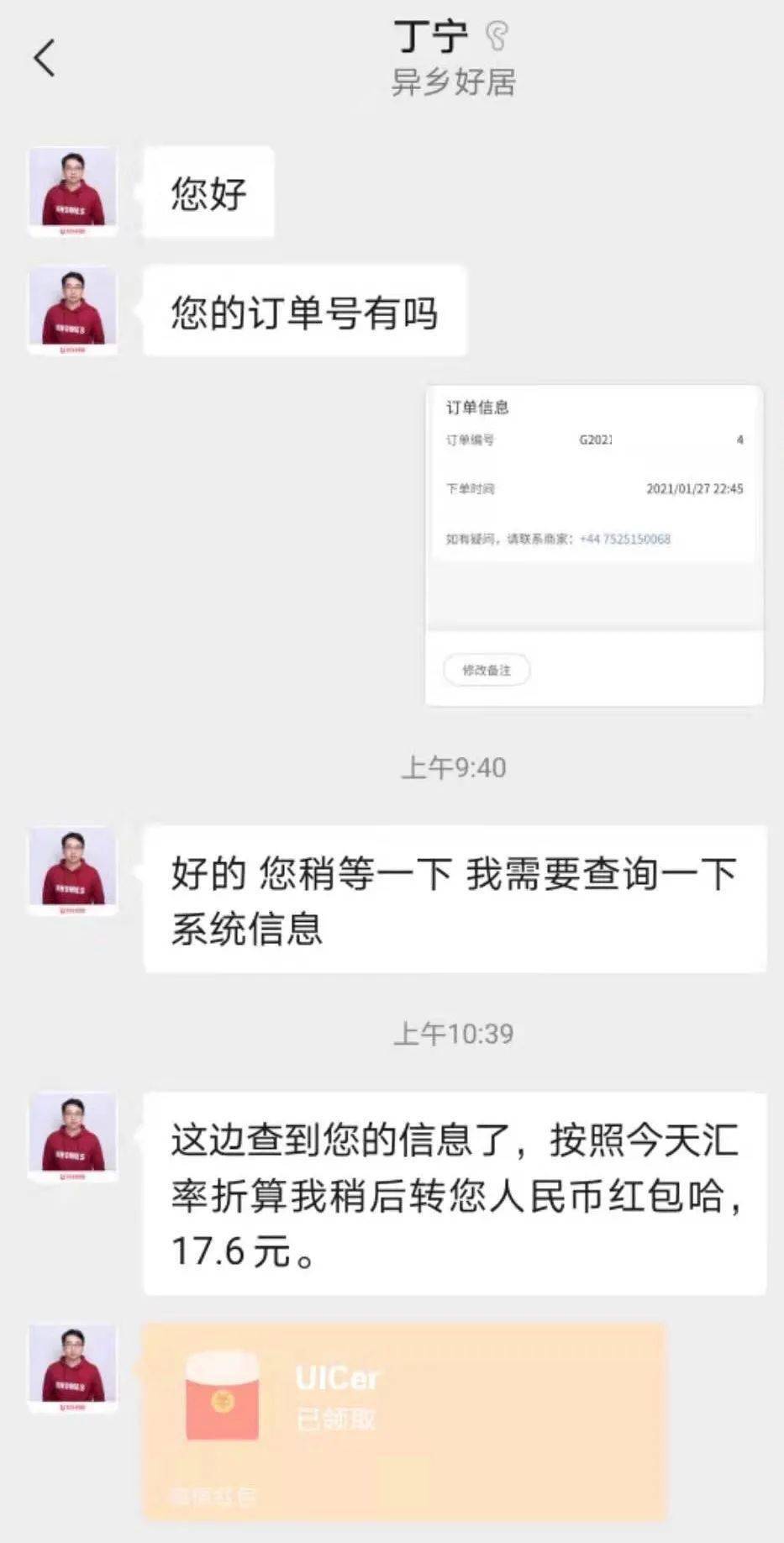View profile via avatar beside 您的订单号有吗
The image size is (784, 1543).
[x=73, y=311]
